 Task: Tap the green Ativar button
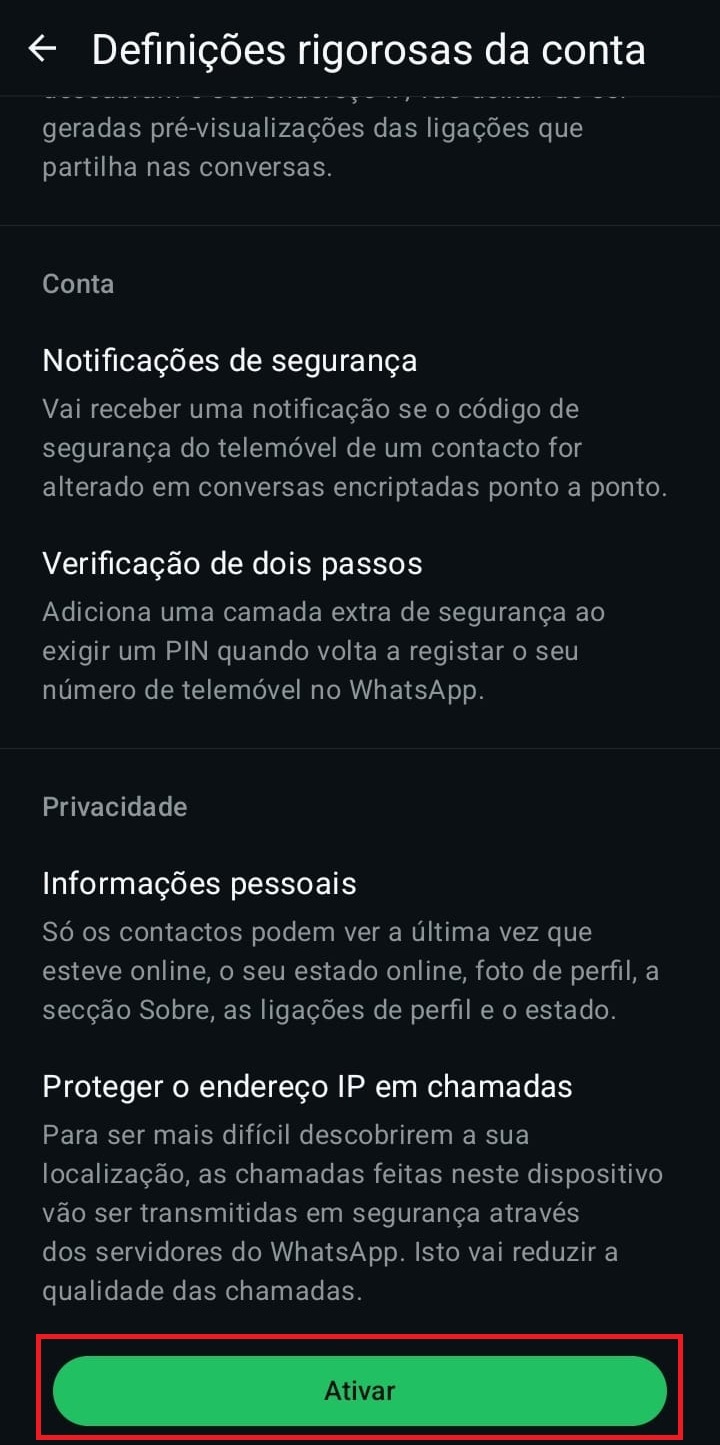click(x=360, y=1390)
